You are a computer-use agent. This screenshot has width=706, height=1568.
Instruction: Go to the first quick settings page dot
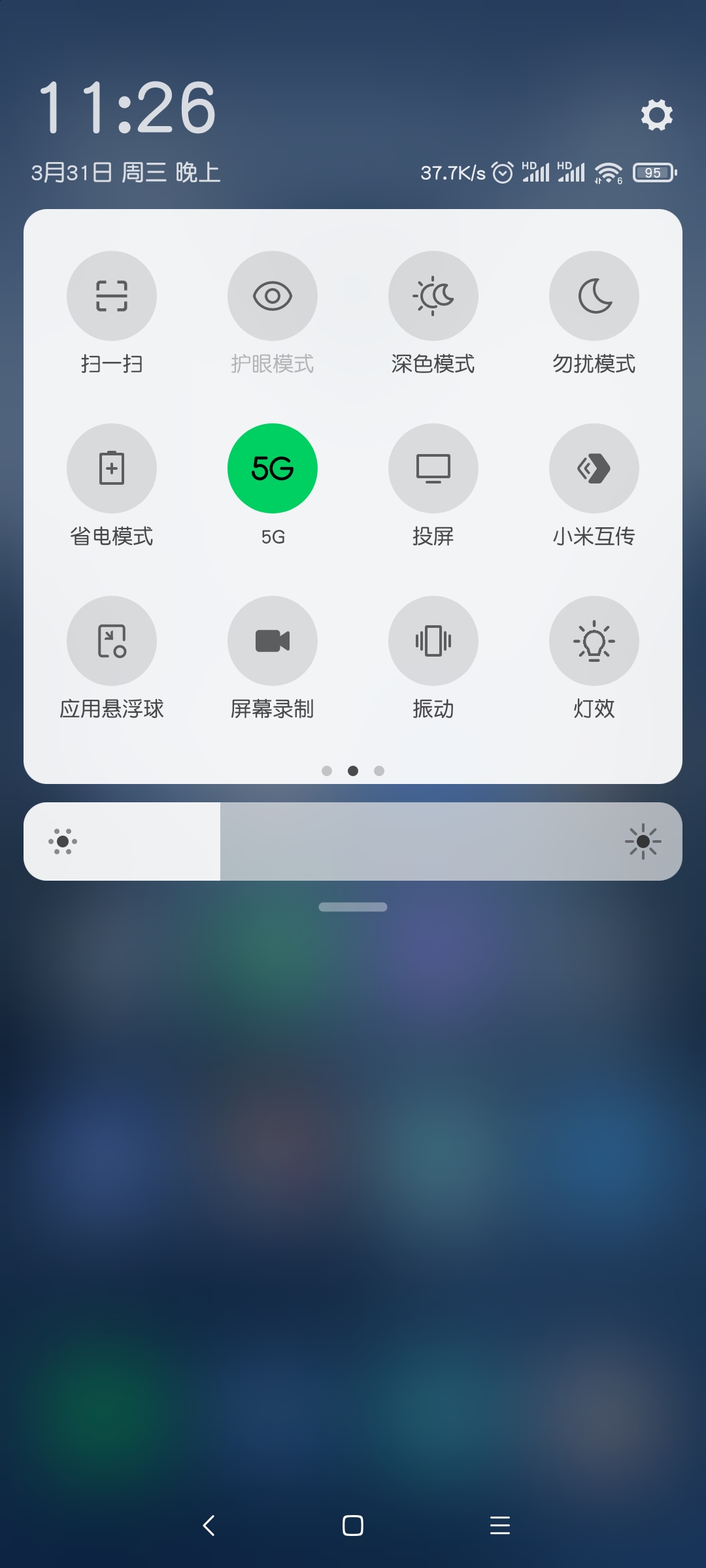click(327, 771)
